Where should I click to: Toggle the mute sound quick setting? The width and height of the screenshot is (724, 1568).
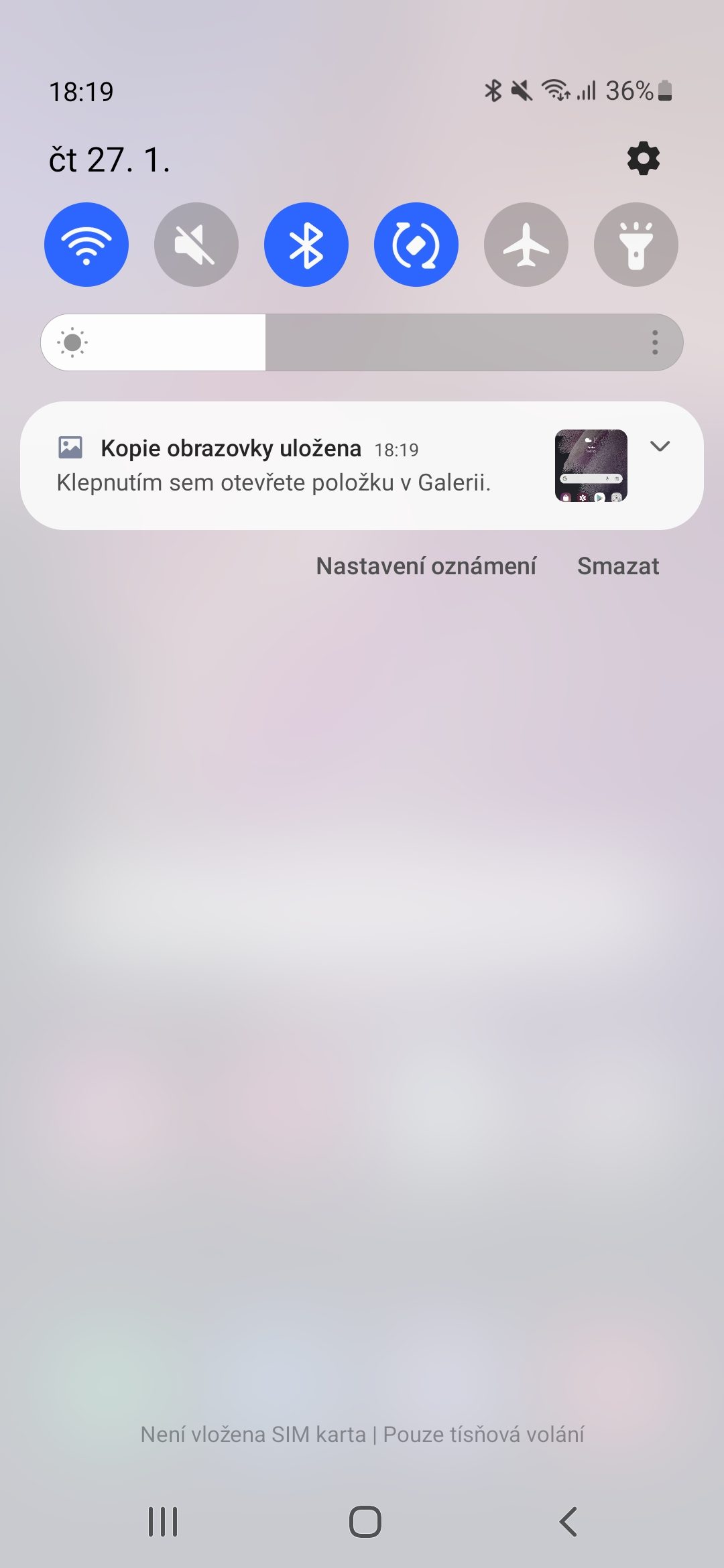tap(196, 245)
